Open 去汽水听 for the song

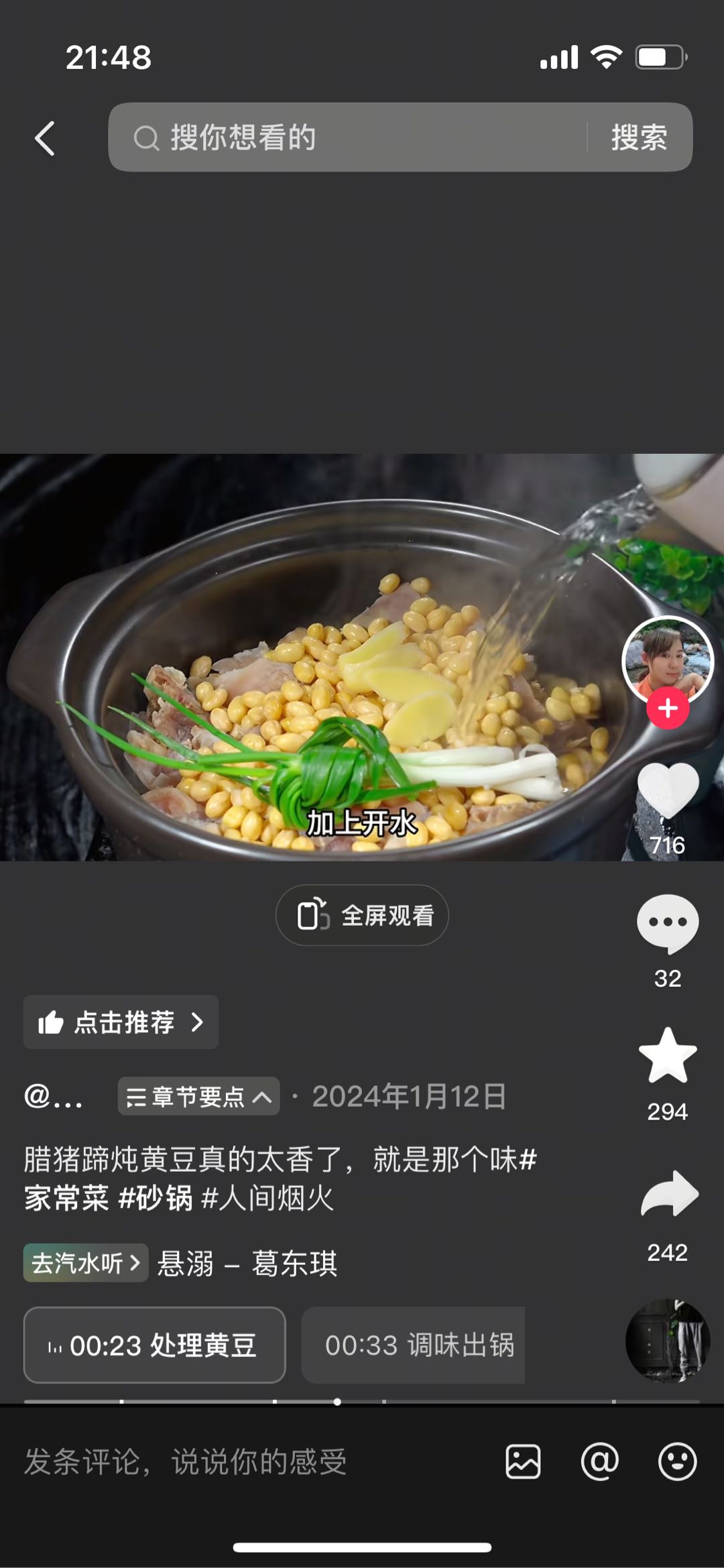click(x=86, y=1263)
